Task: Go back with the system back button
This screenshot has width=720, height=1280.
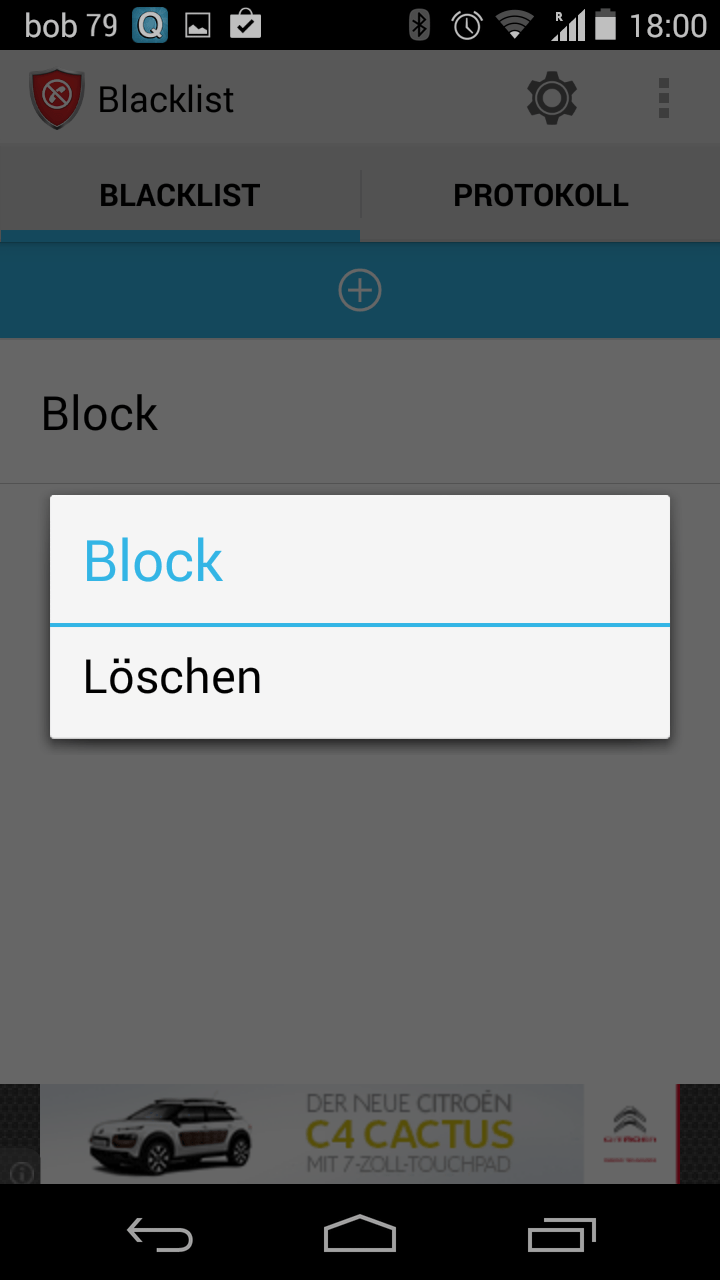Action: tap(160, 1235)
